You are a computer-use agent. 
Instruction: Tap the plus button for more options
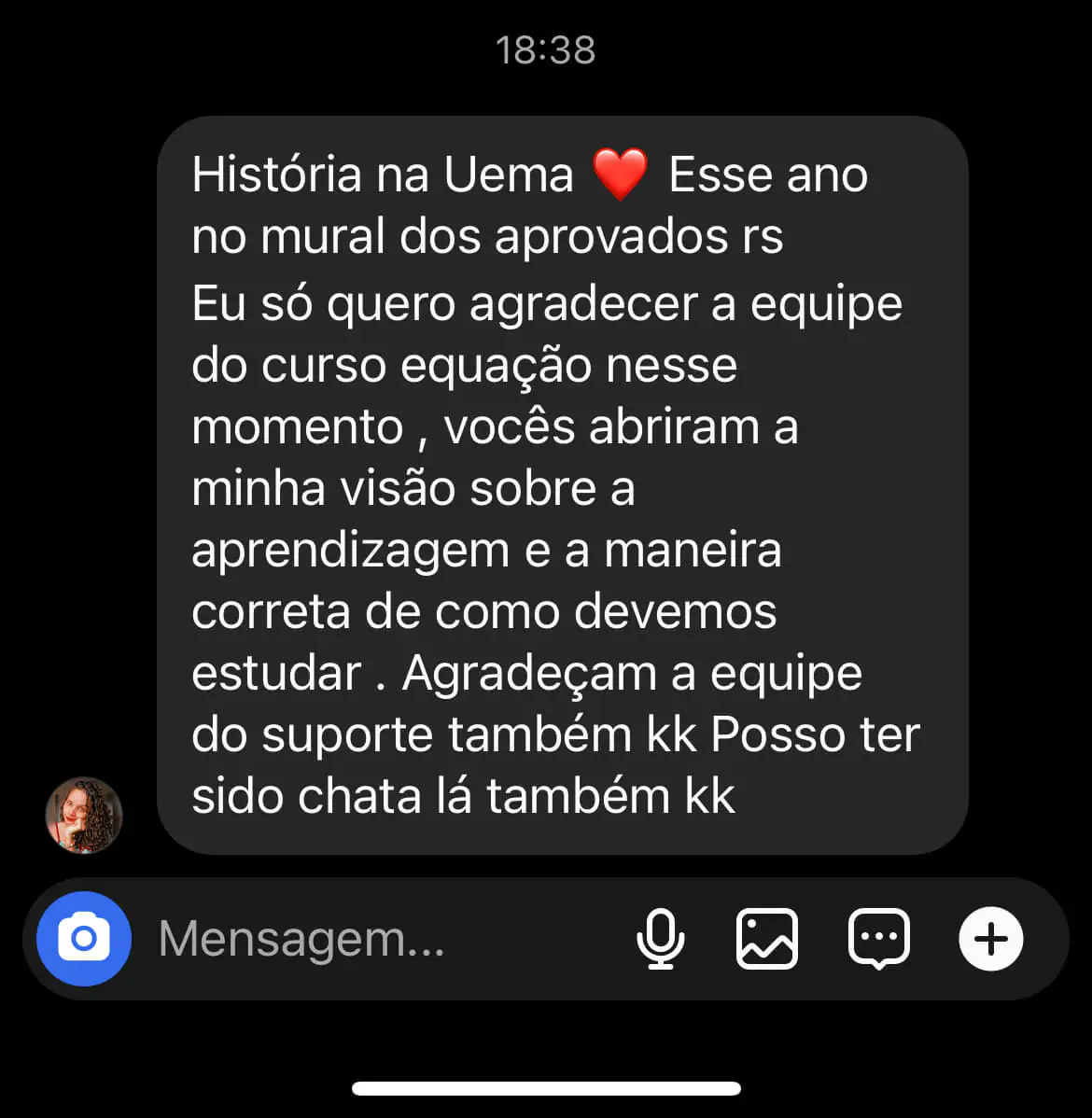(x=990, y=939)
